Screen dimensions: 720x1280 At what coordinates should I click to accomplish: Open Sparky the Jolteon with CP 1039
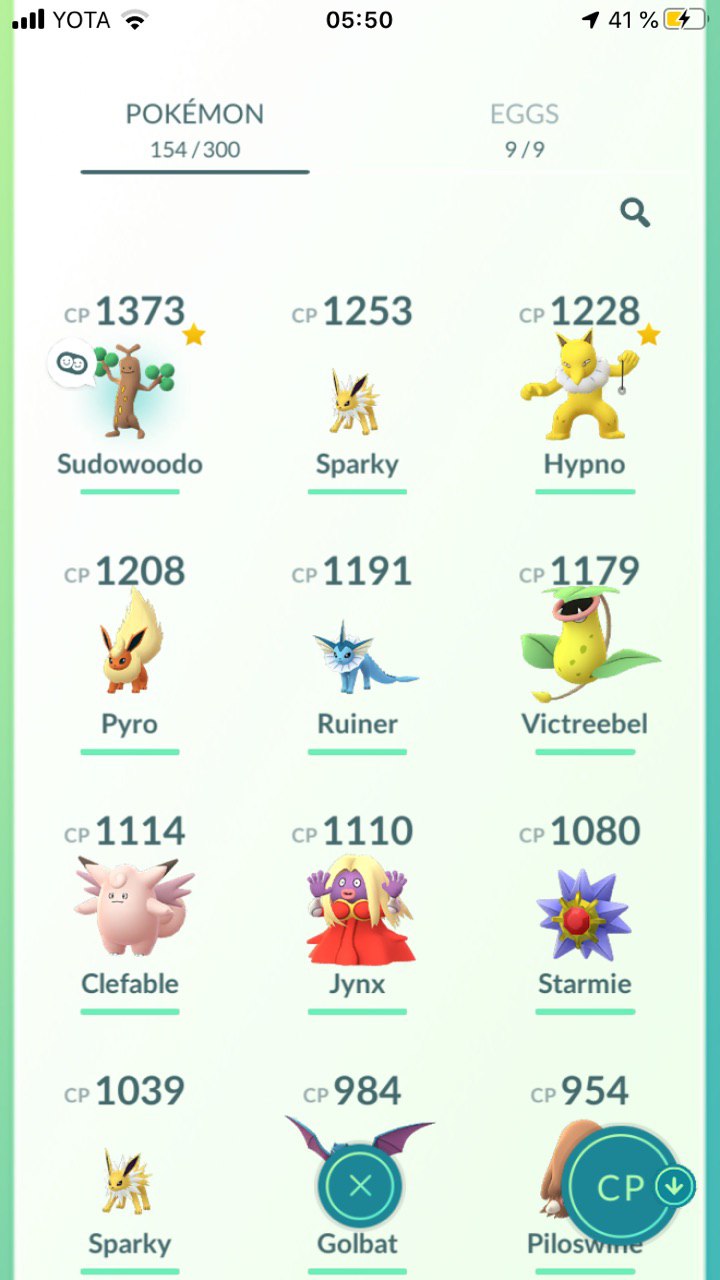coord(130,1180)
